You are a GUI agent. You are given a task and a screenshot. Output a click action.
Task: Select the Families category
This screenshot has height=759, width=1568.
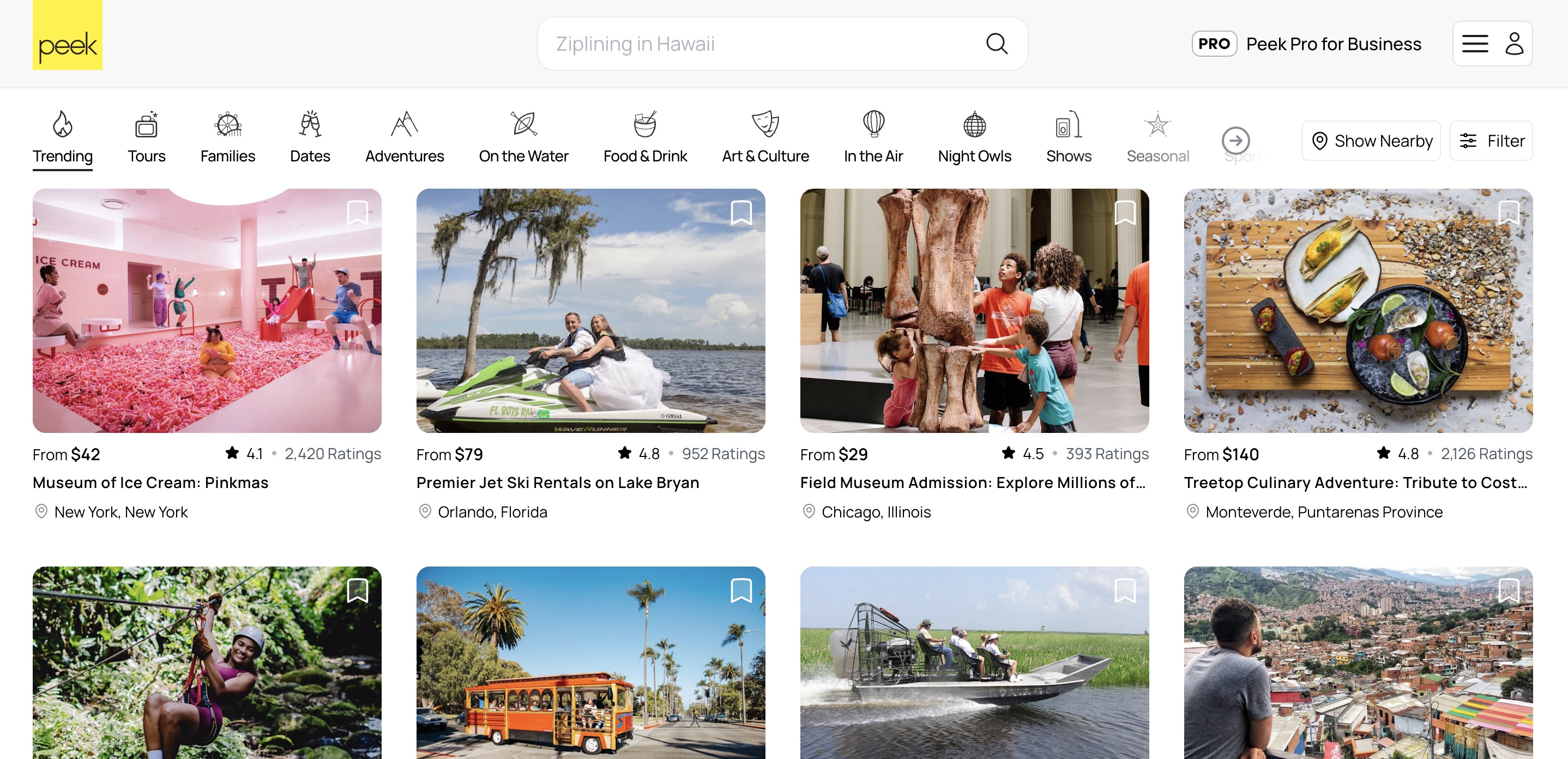pos(228,138)
